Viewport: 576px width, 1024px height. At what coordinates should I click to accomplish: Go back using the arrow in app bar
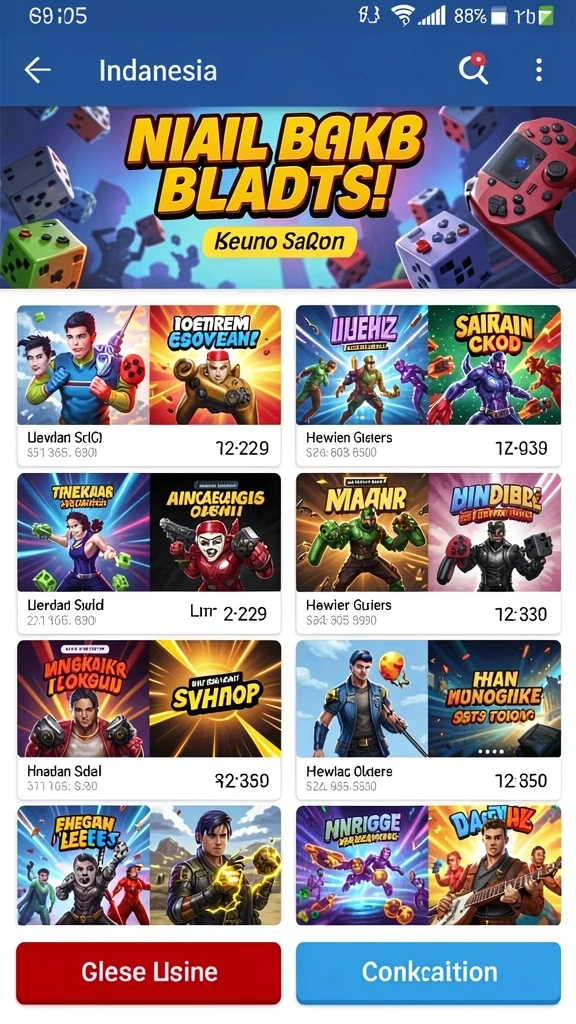[37, 70]
